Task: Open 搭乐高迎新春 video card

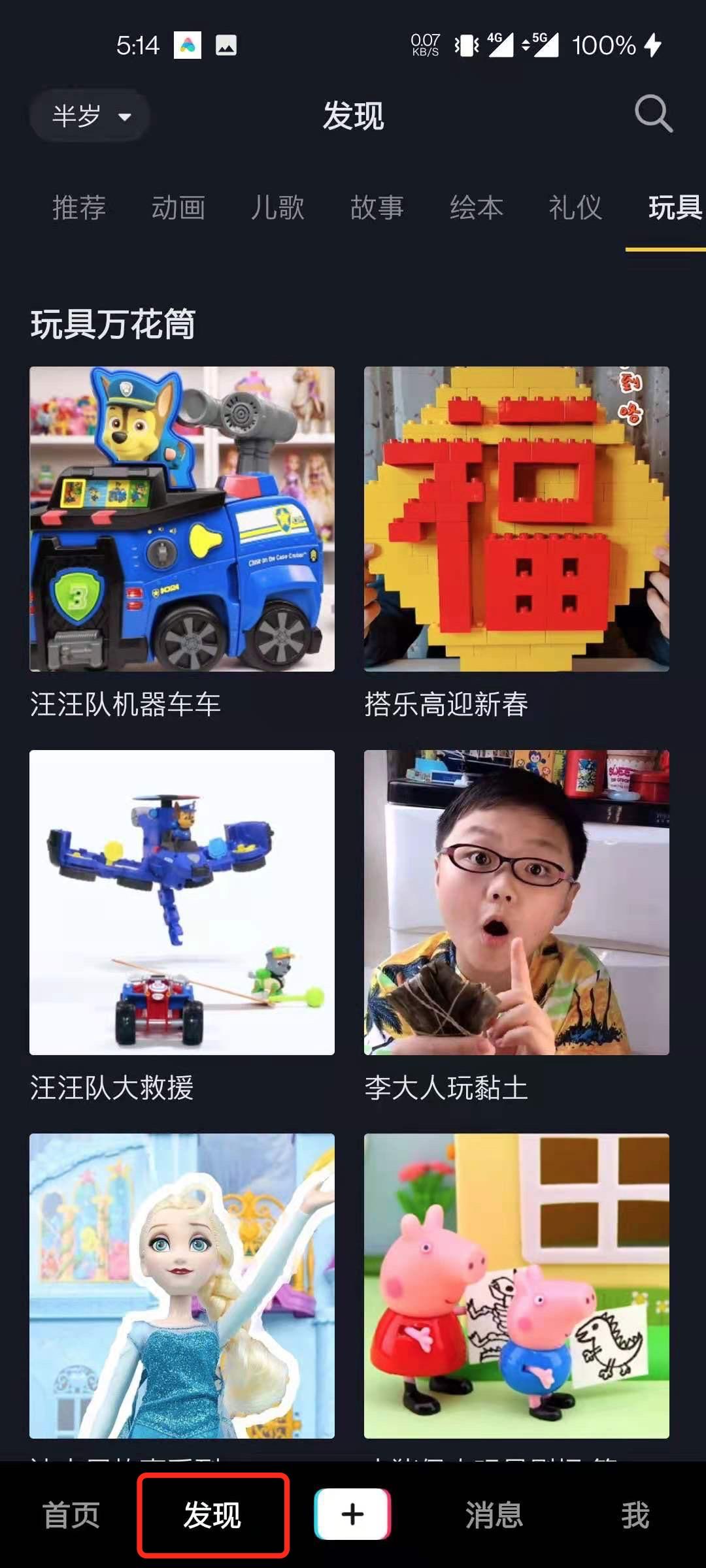Action: (516, 519)
